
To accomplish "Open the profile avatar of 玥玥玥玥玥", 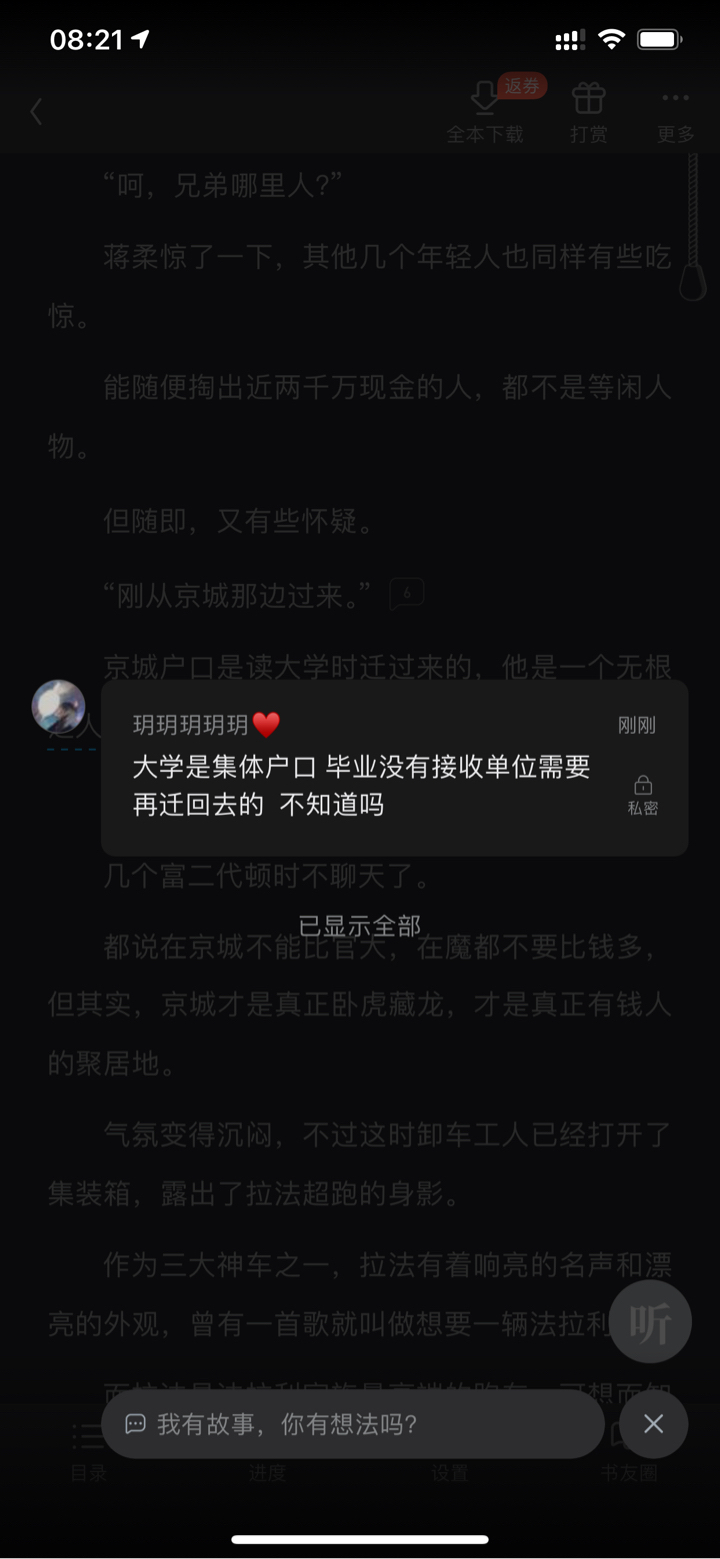I will [x=58, y=706].
